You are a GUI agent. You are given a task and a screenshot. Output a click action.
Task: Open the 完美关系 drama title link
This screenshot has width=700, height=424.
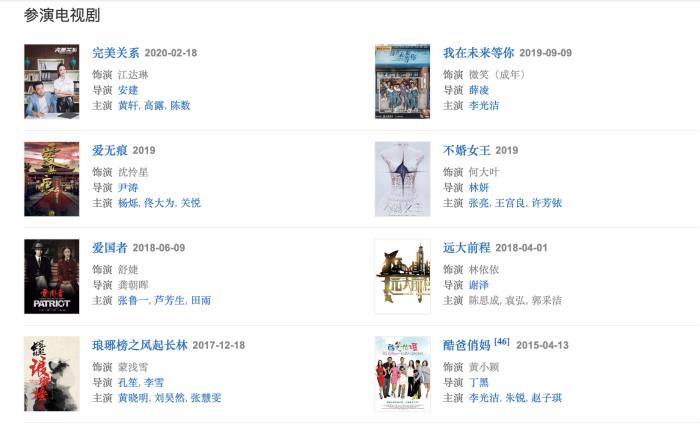click(x=115, y=53)
